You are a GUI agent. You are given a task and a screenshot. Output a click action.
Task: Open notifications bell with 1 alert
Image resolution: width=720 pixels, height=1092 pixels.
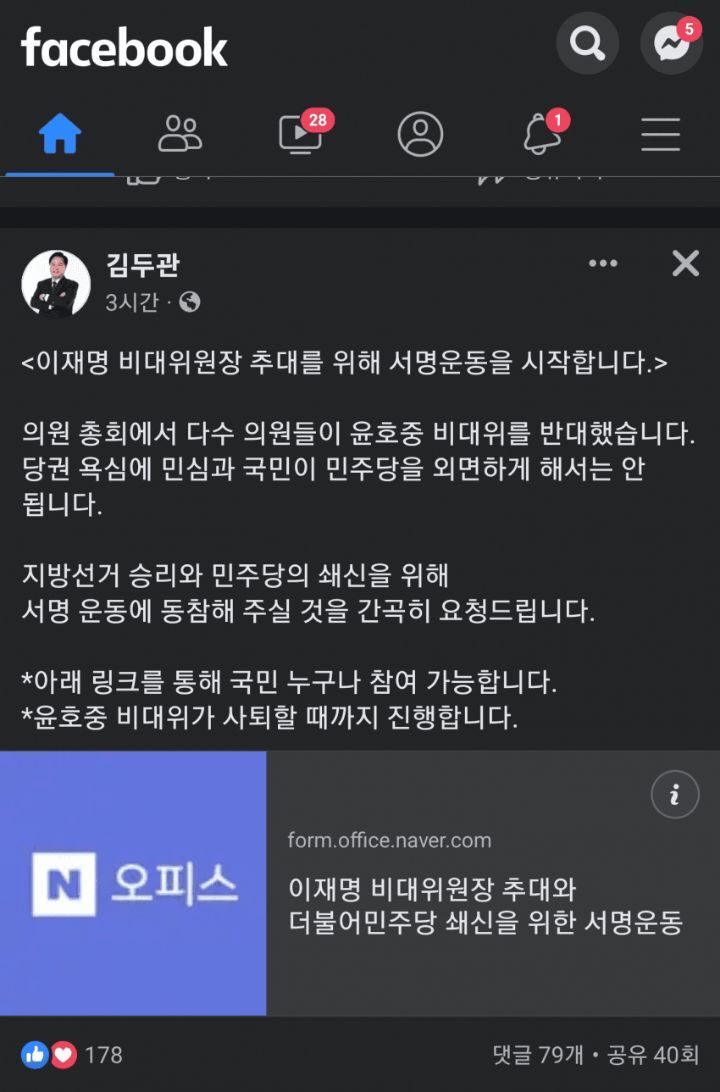540,133
